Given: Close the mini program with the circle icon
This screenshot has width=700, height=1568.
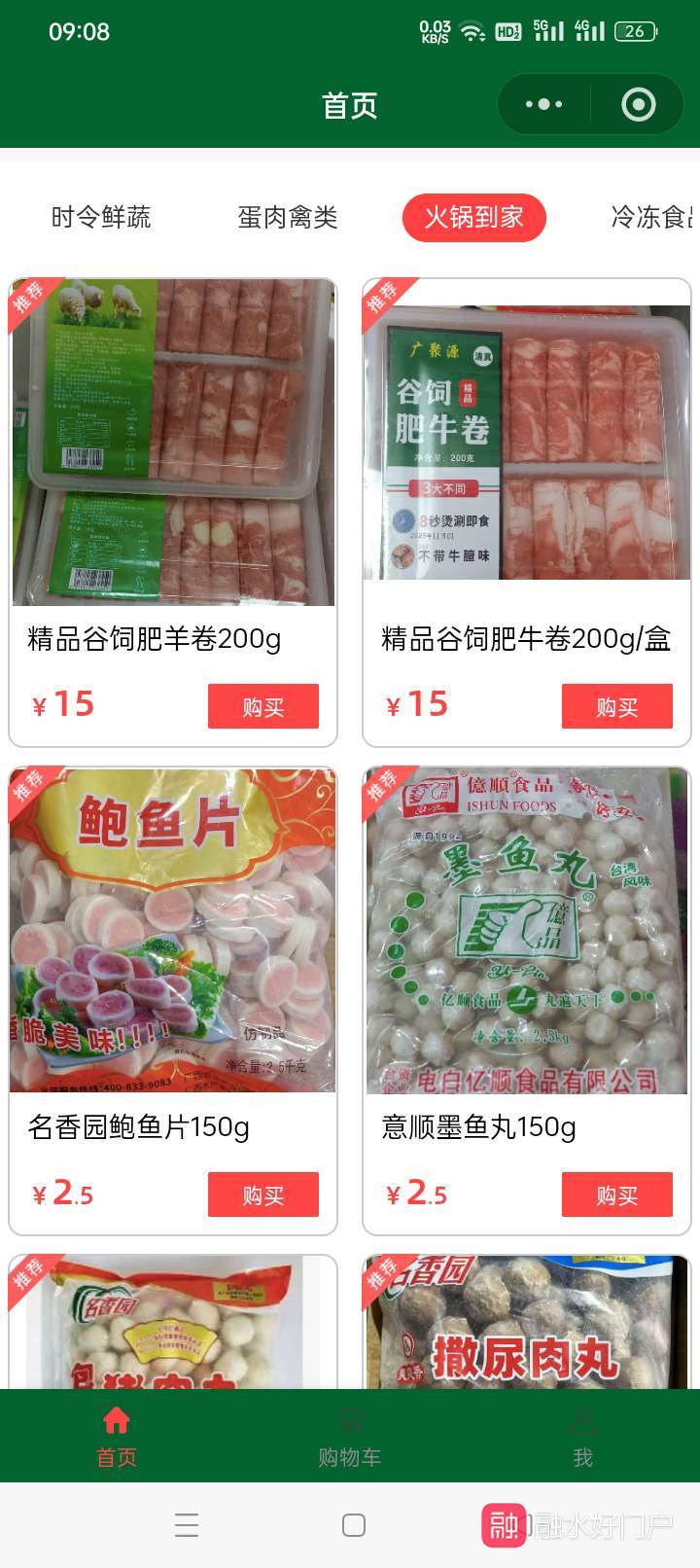Looking at the screenshot, I should pyautogui.click(x=638, y=104).
